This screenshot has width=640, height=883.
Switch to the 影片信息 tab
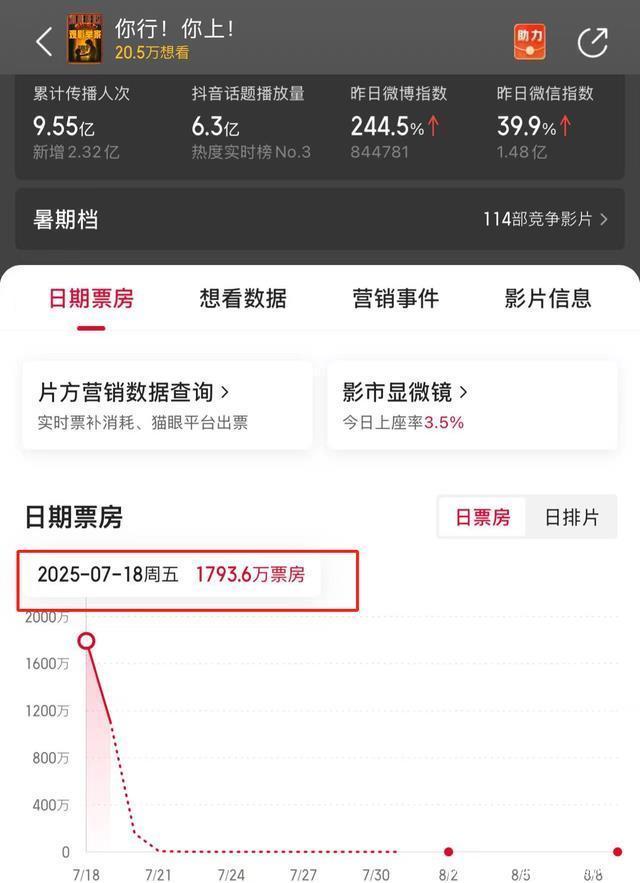coord(547,298)
